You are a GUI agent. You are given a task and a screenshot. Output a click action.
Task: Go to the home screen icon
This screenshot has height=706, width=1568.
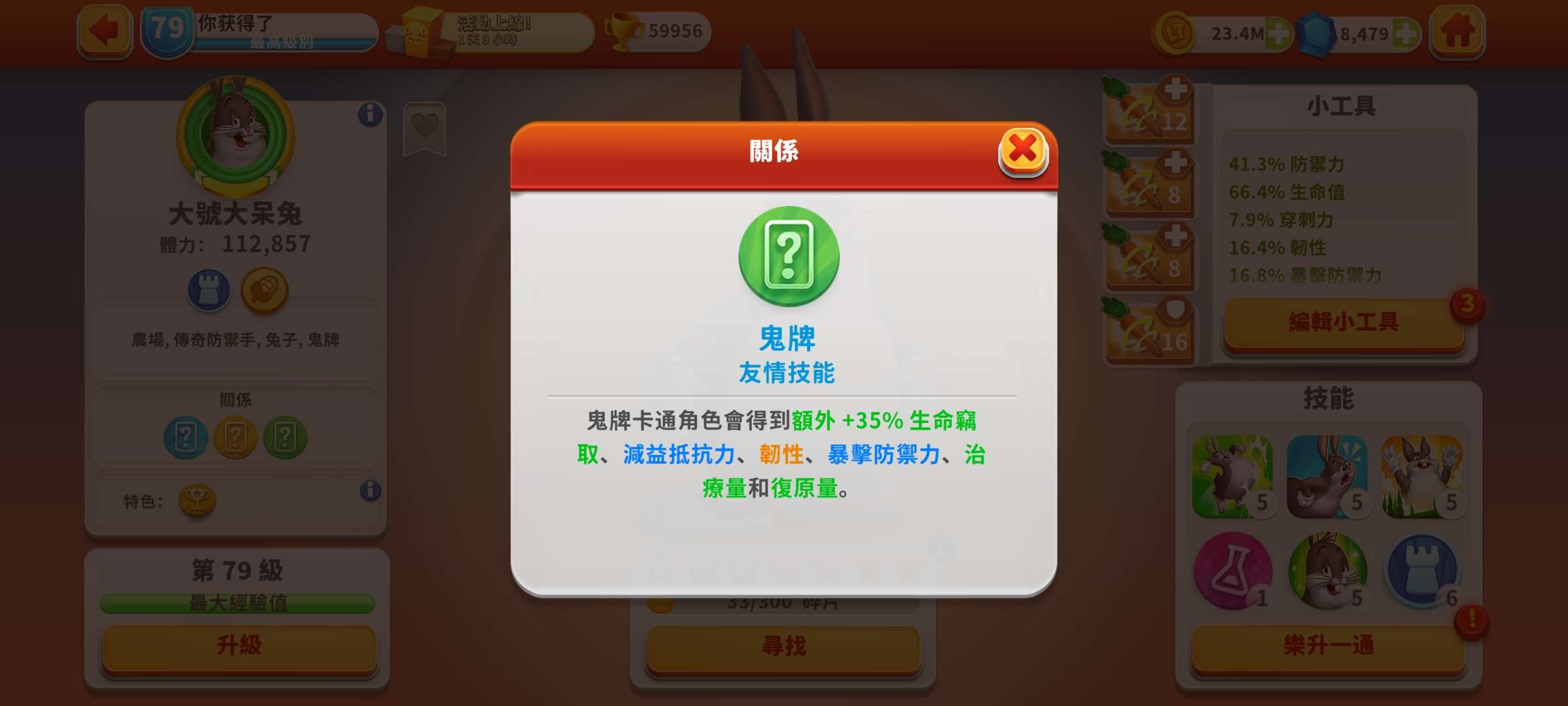click(x=1457, y=31)
